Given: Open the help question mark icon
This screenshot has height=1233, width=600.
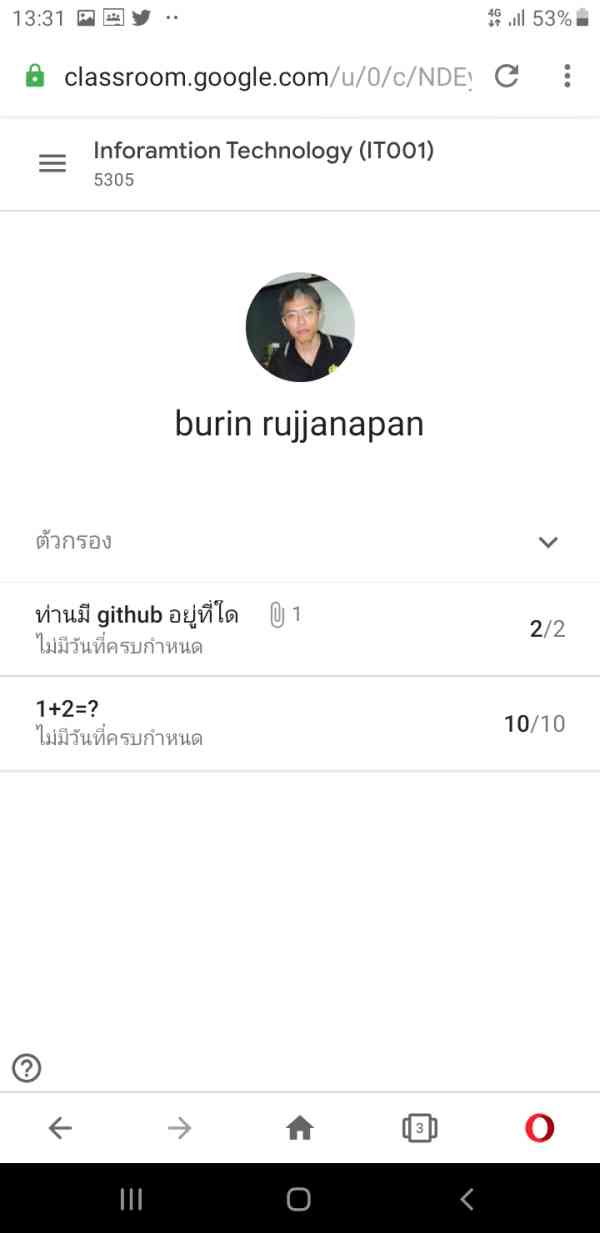Looking at the screenshot, I should point(27,1068).
